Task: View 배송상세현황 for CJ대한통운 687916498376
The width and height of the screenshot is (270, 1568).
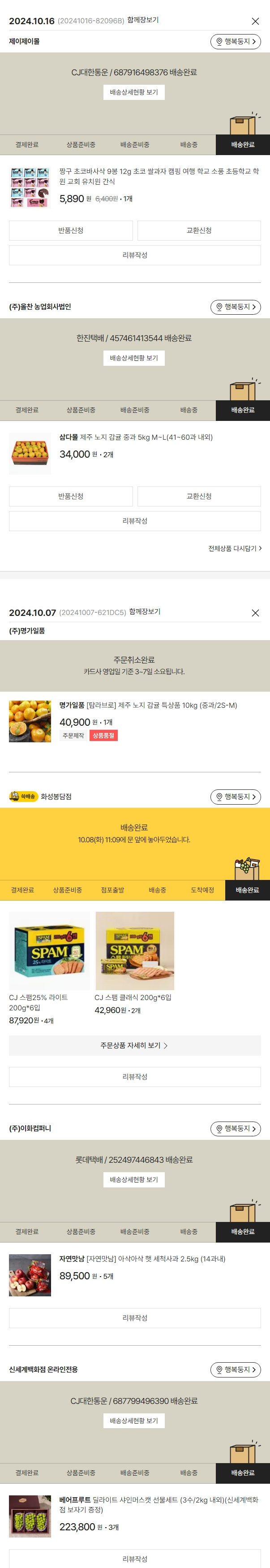Action: click(134, 92)
